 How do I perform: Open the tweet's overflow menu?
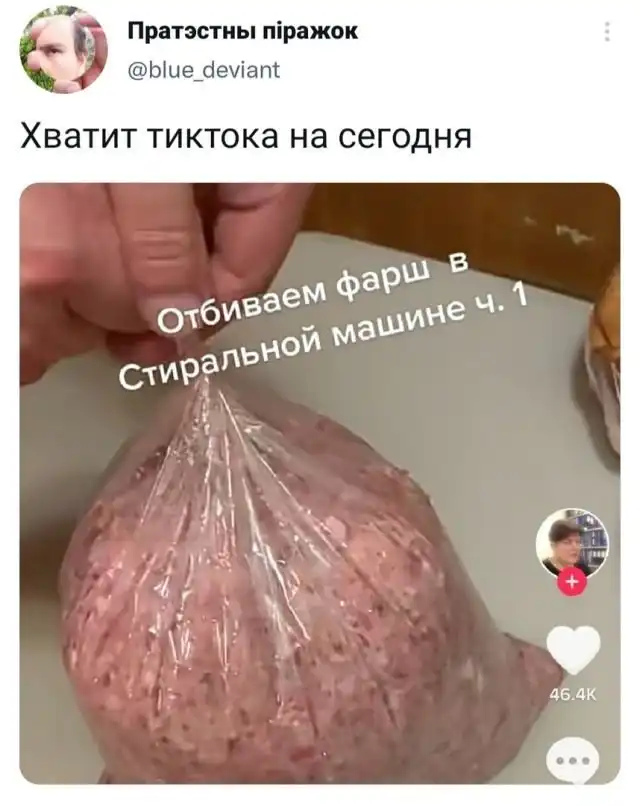coord(607,32)
